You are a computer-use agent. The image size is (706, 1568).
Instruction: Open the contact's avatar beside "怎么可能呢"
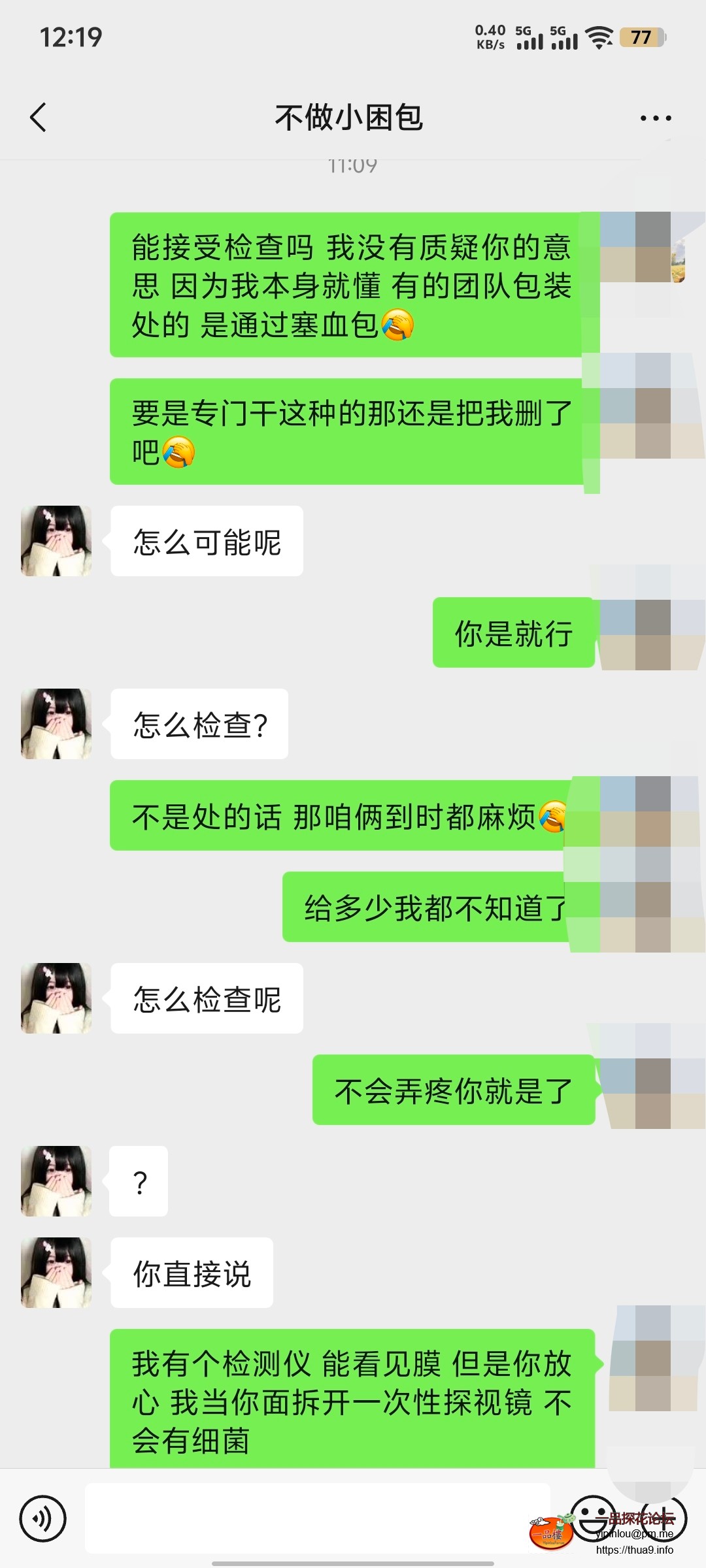click(56, 541)
